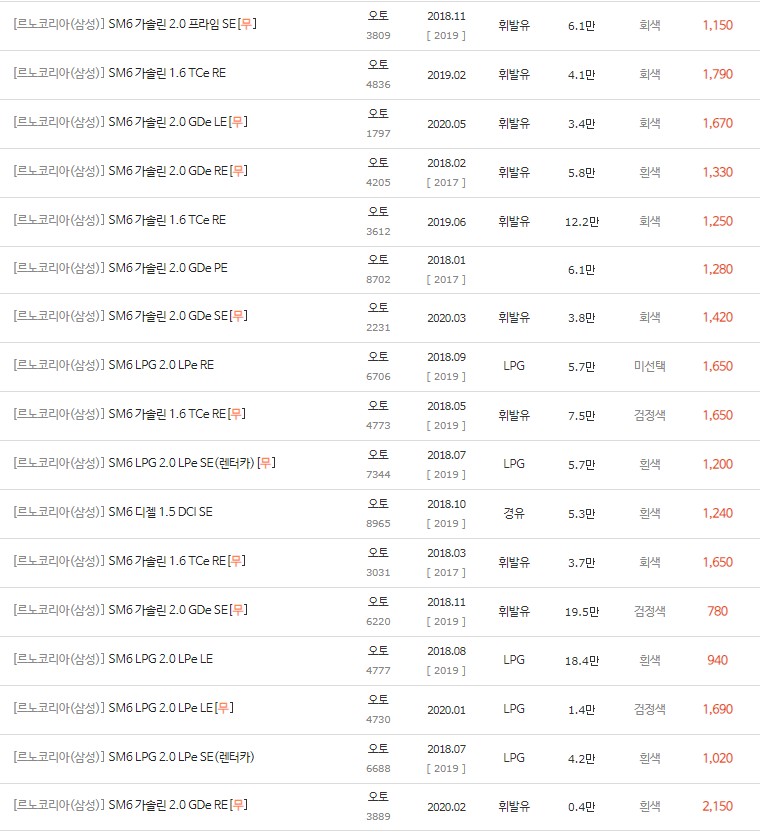Click the 2,150 price in the bottom row
This screenshot has height=832, width=760.
click(715, 806)
